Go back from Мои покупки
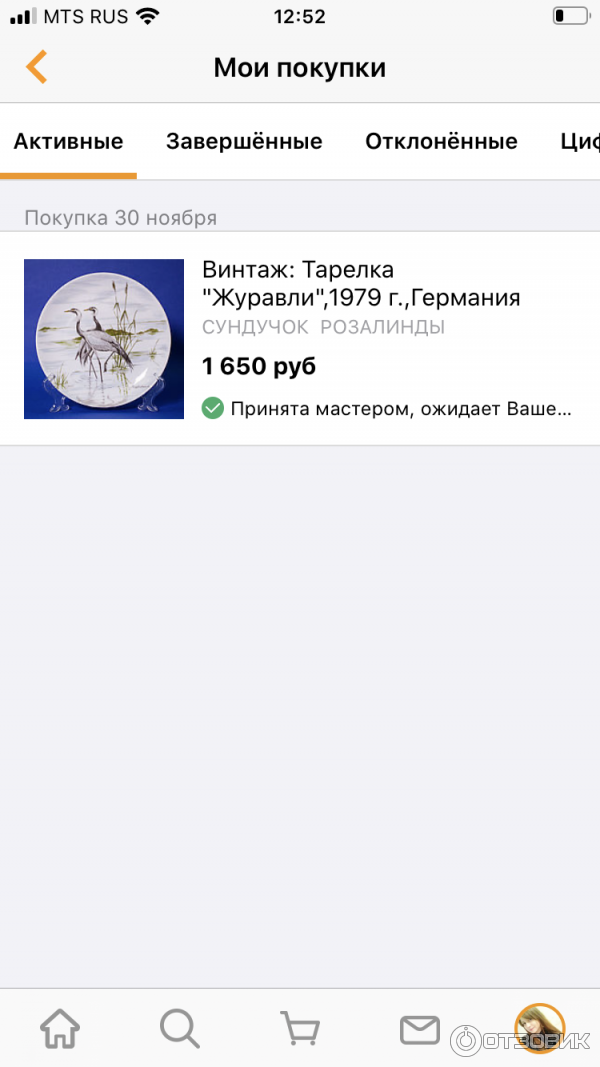The width and height of the screenshot is (600, 1067). [37, 68]
